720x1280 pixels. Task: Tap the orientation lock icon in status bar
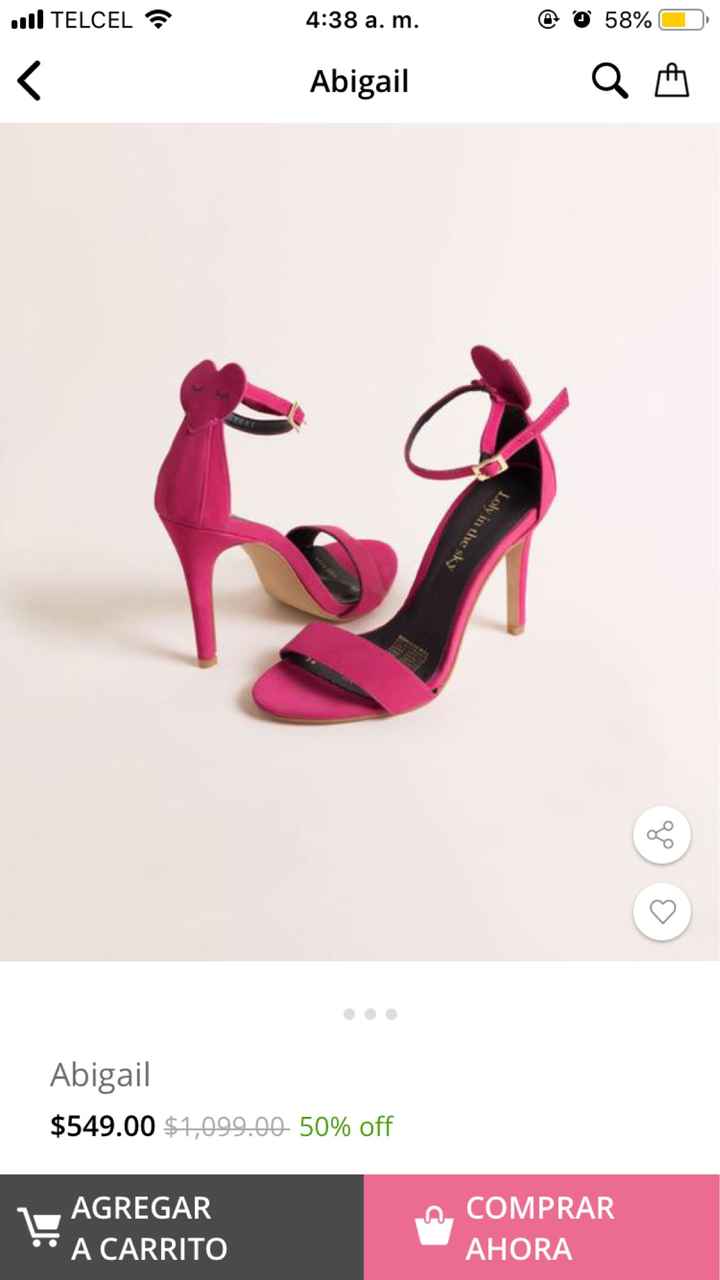pos(543,17)
